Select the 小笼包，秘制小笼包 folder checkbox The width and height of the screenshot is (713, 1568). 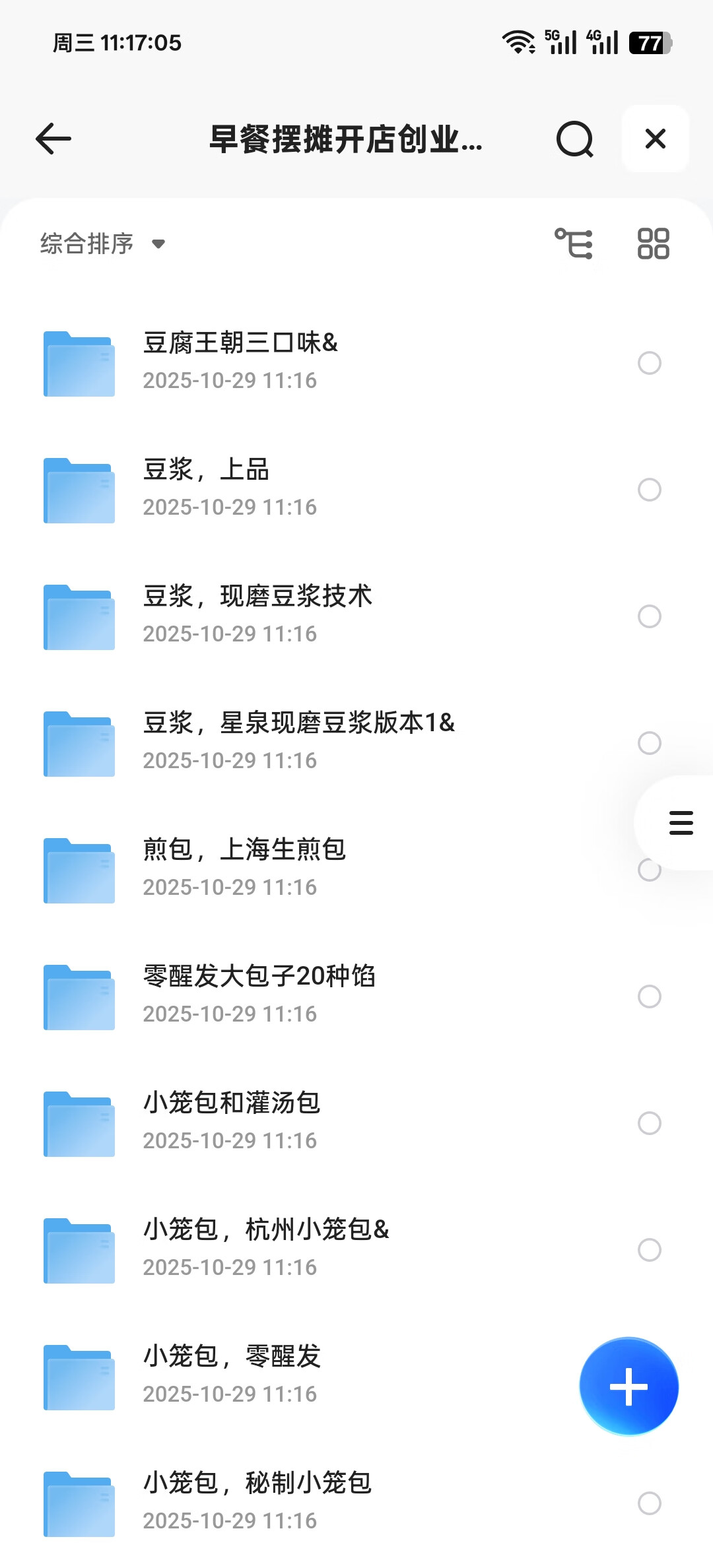[x=649, y=1503]
